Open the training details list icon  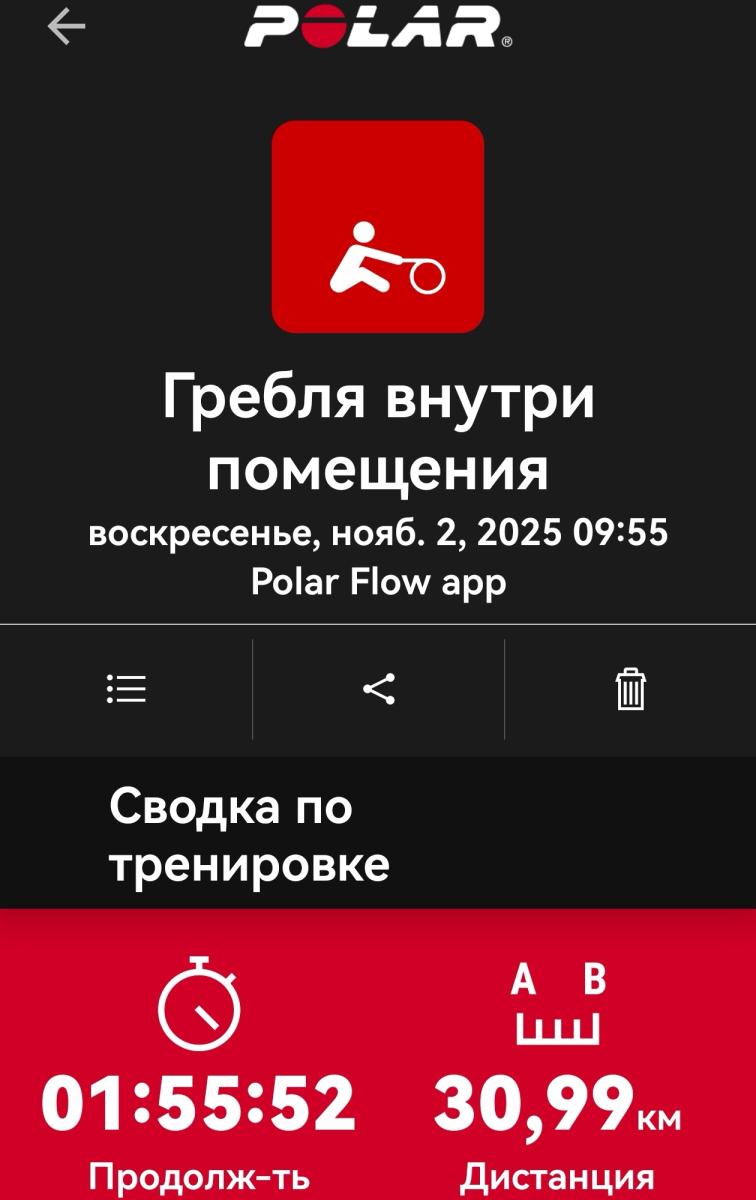point(126,689)
